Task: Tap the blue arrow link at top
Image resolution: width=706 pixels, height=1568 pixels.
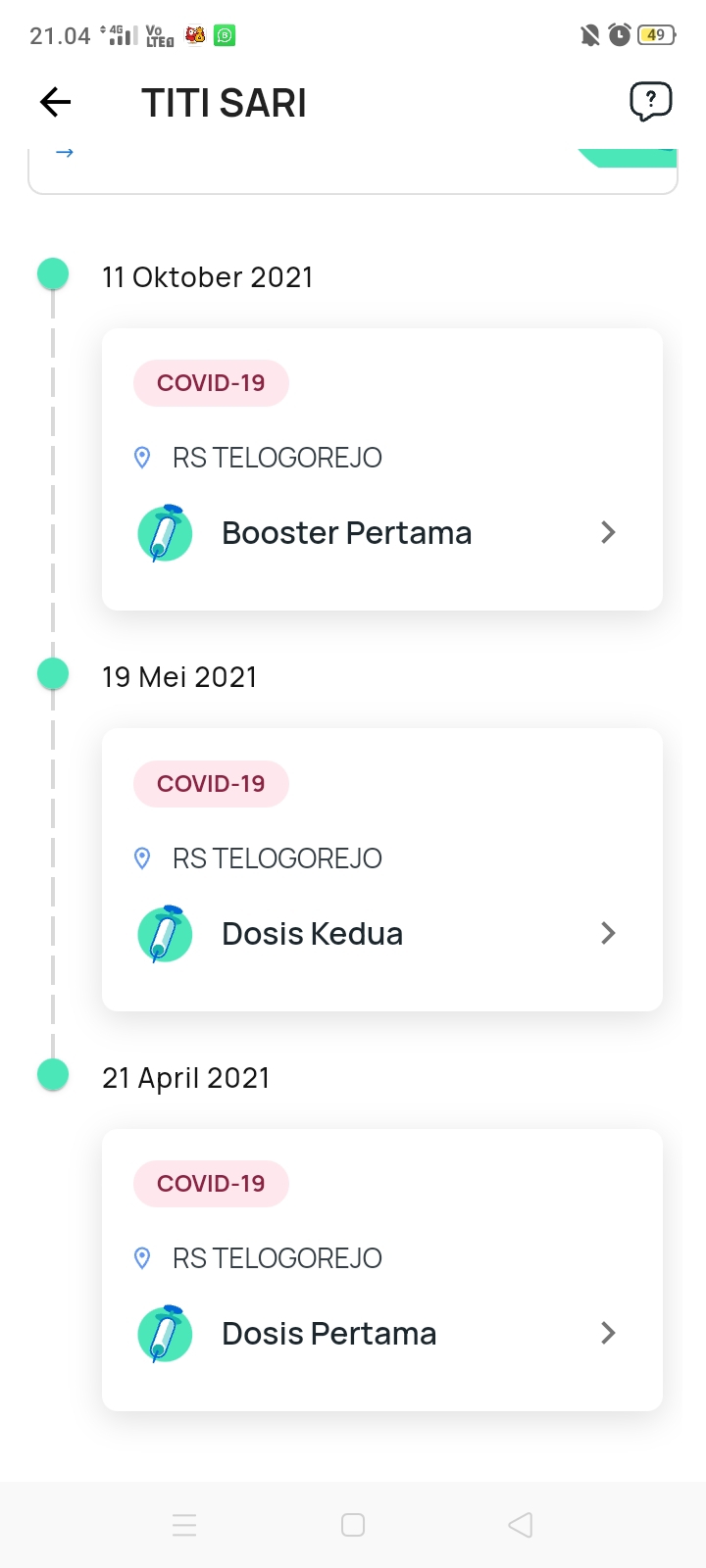Action: pyautogui.click(x=65, y=152)
